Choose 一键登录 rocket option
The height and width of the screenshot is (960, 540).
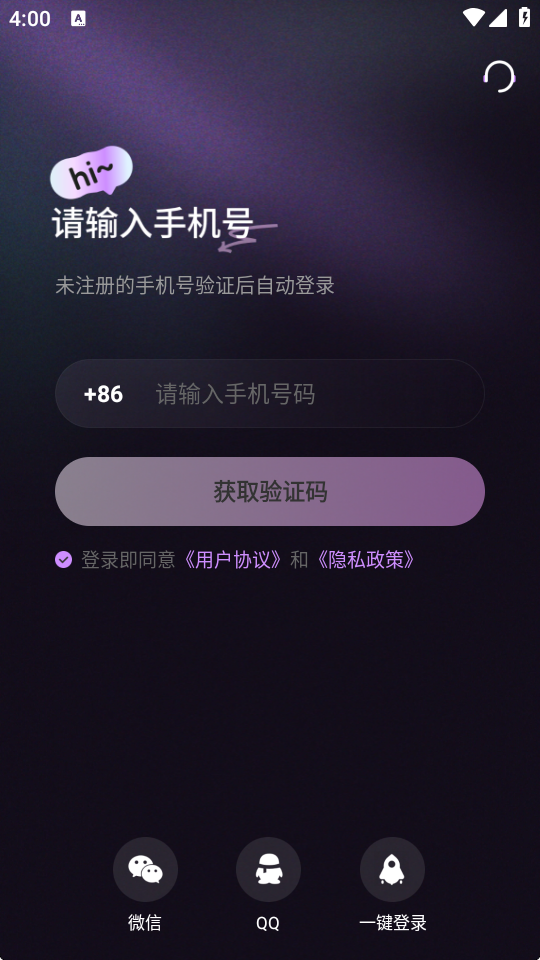(x=392, y=870)
